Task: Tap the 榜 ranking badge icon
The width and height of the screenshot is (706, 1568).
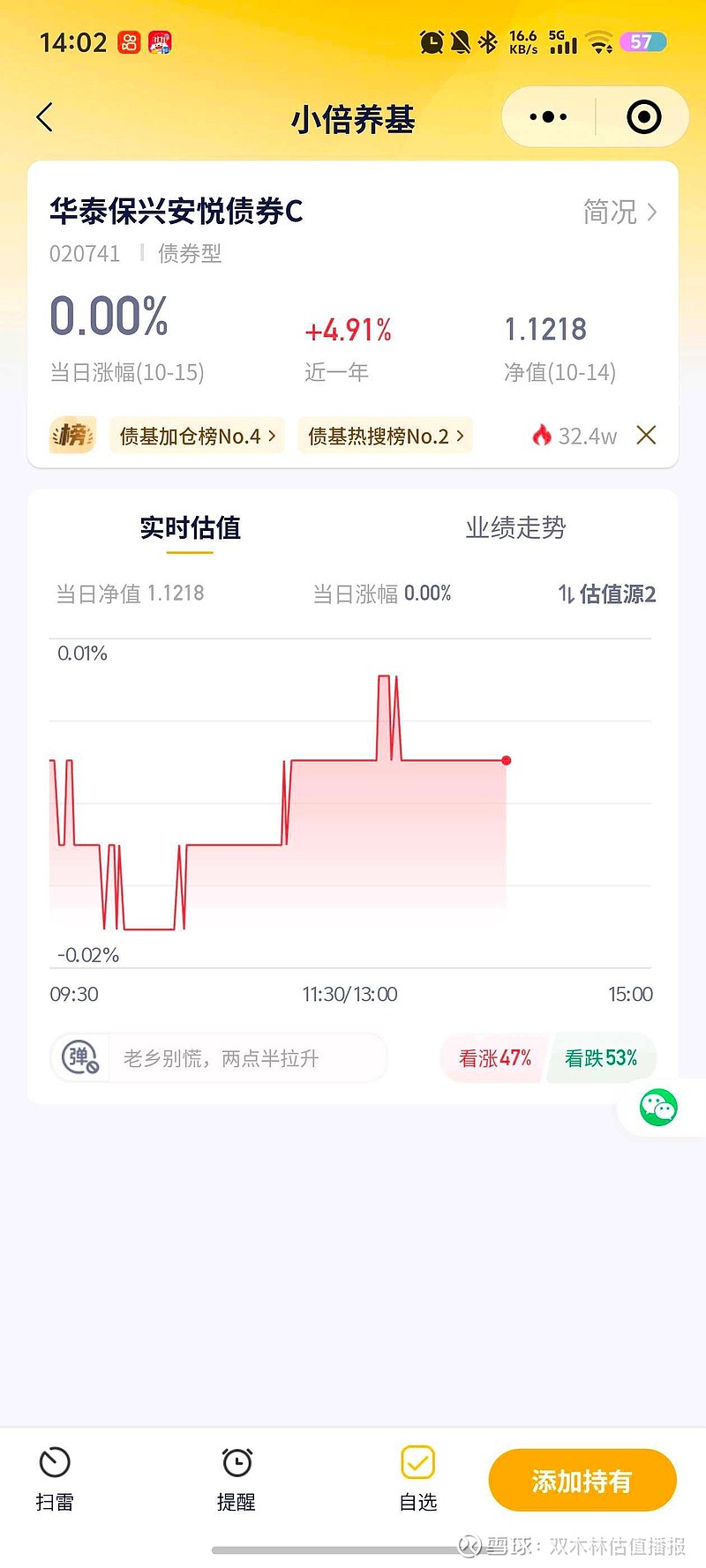Action: pos(71,435)
